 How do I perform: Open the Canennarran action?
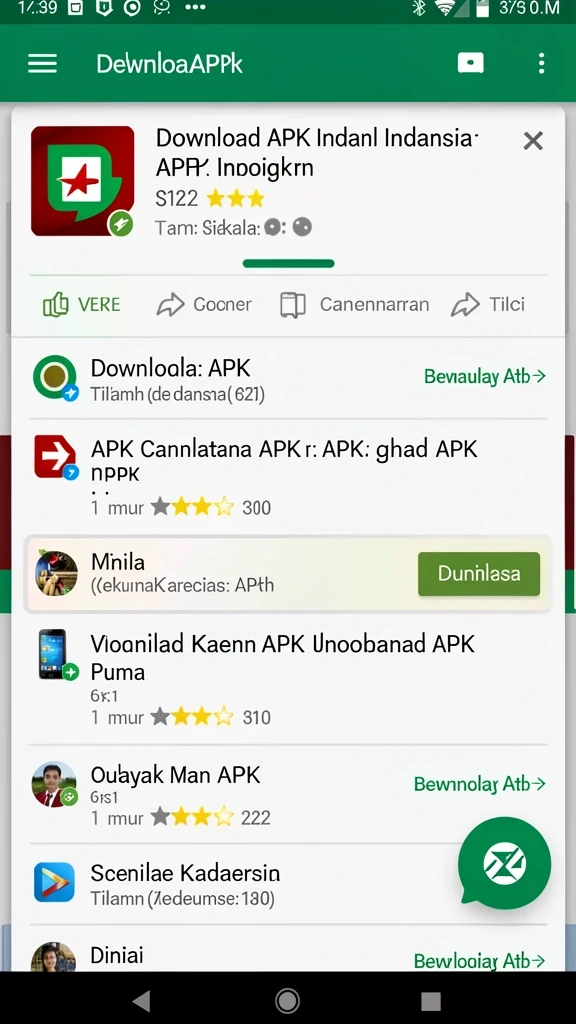(354, 304)
